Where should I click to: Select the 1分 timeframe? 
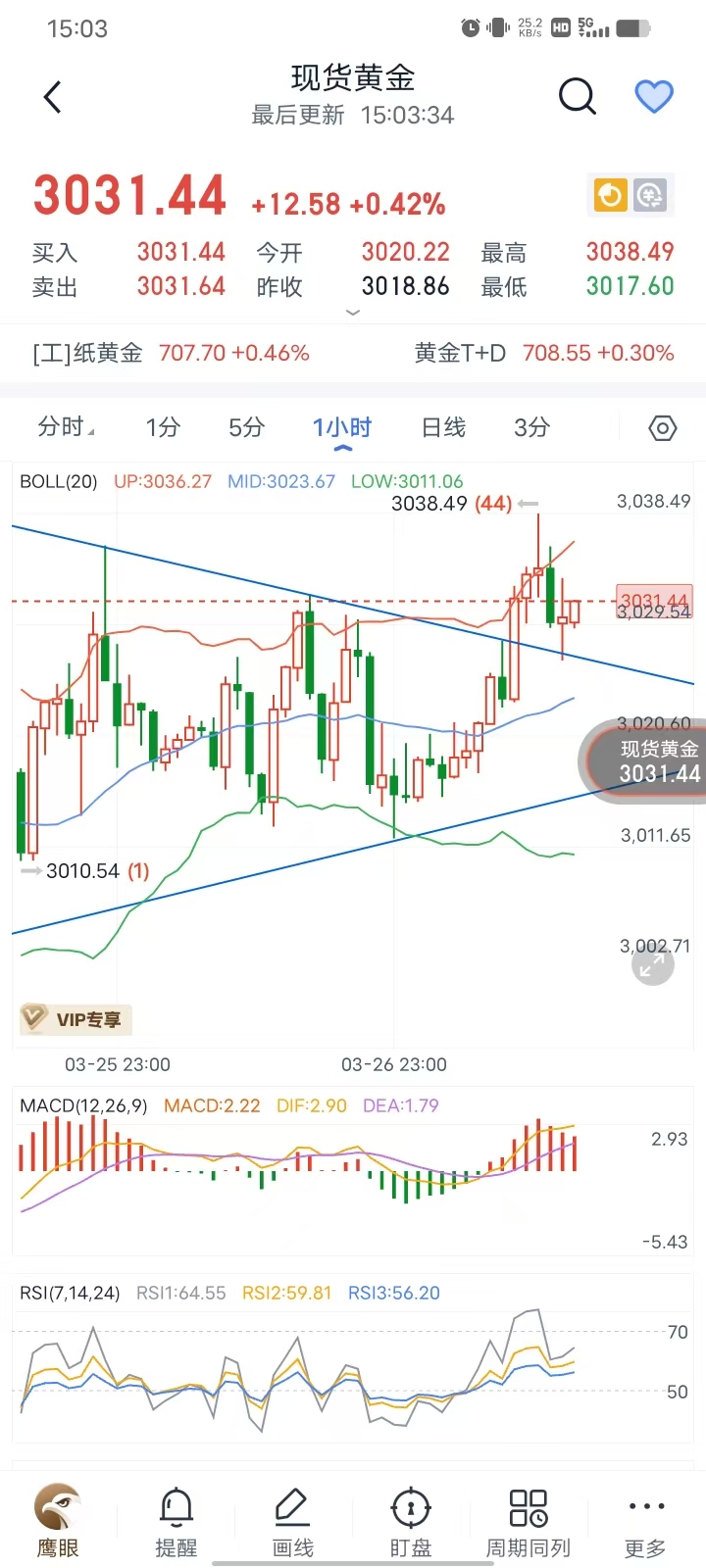[163, 427]
